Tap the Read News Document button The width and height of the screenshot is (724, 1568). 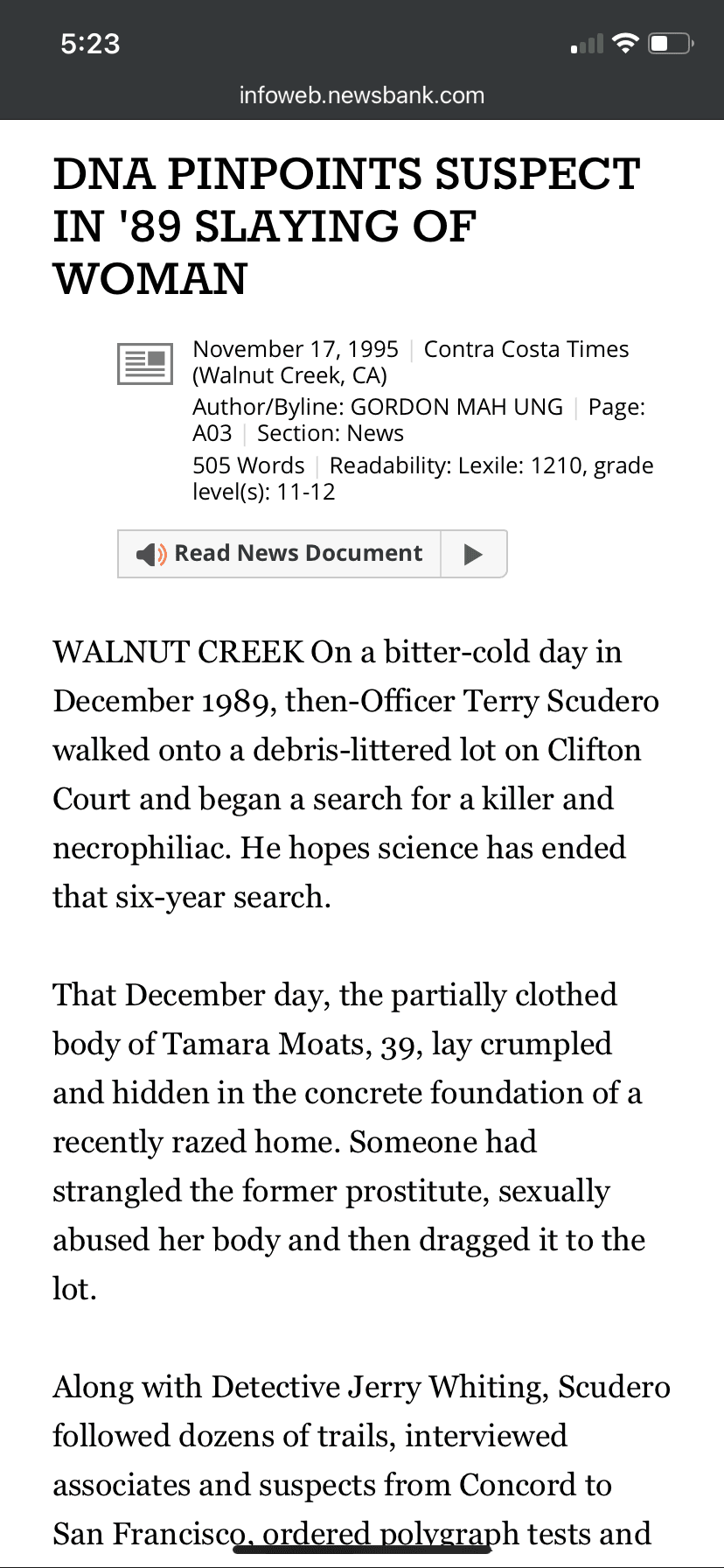pyautogui.click(x=279, y=554)
